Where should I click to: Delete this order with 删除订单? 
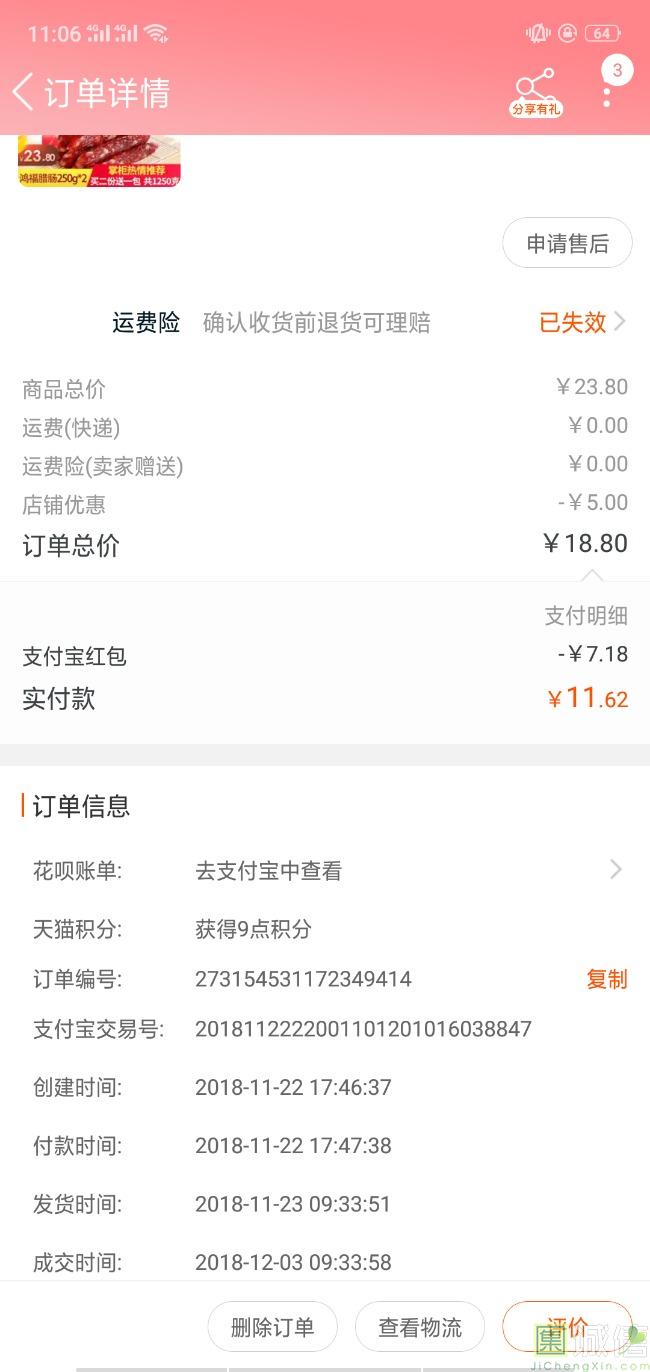(272, 1327)
